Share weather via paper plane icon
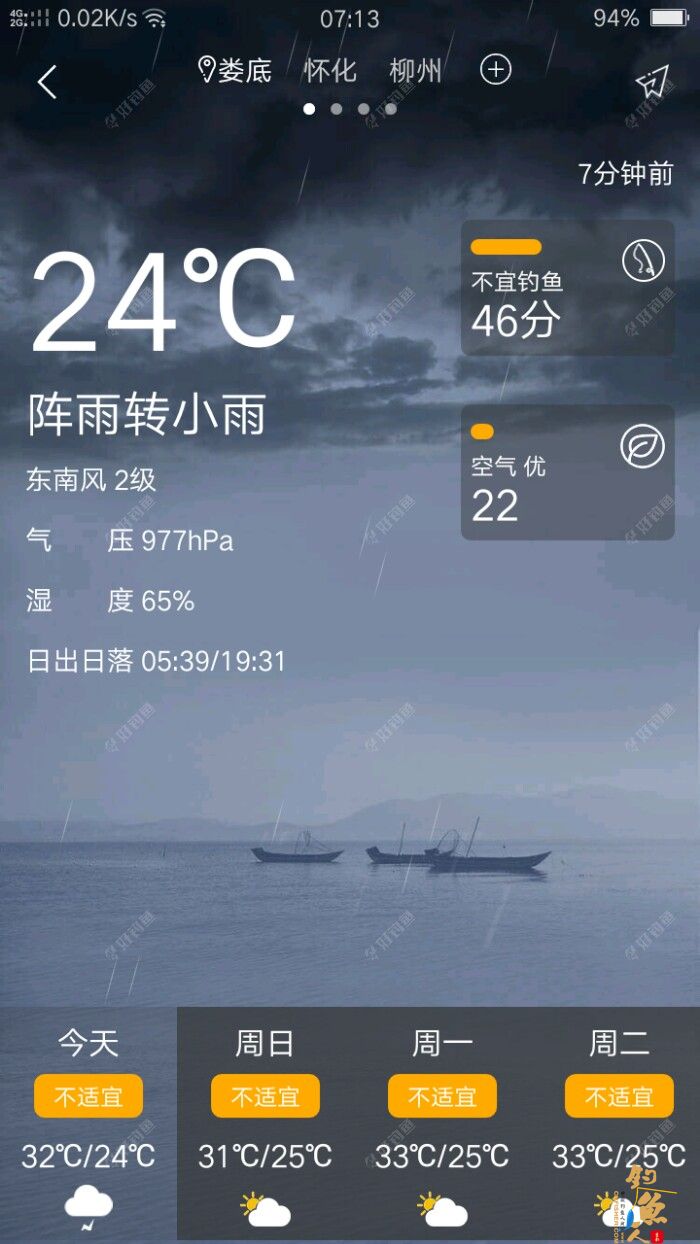This screenshot has height=1244, width=700. [651, 82]
